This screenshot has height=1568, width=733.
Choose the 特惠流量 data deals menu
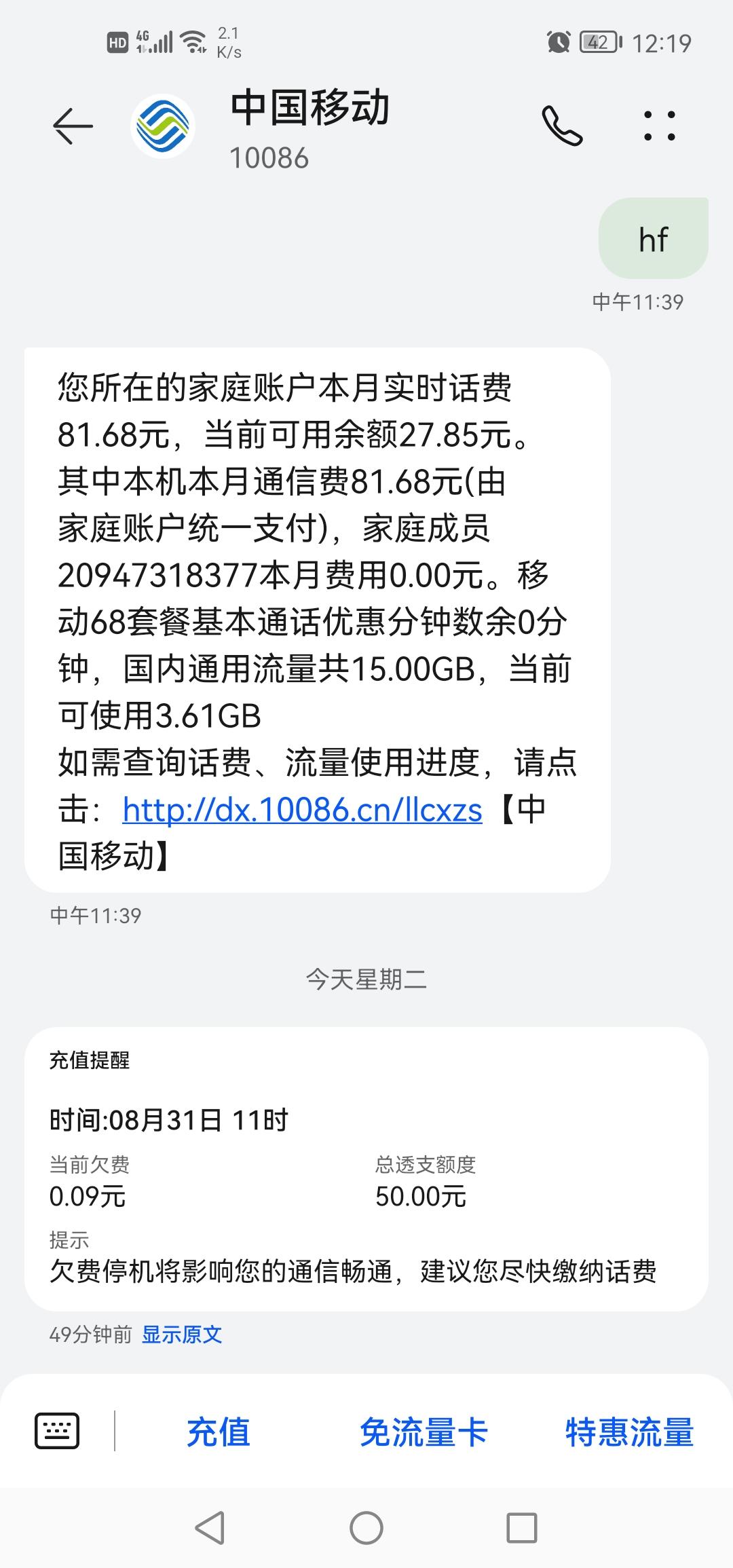point(629,1432)
